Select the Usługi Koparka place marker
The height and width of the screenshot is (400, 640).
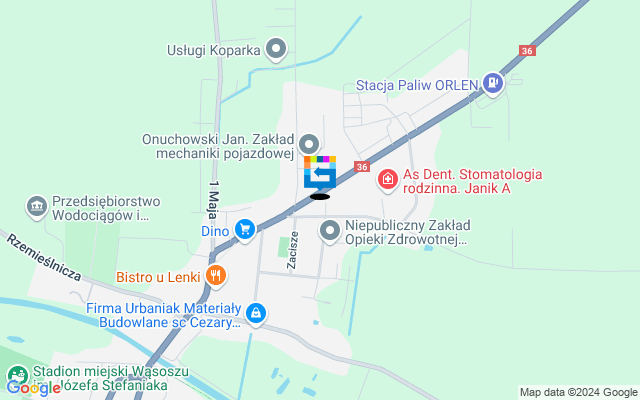coord(277,48)
